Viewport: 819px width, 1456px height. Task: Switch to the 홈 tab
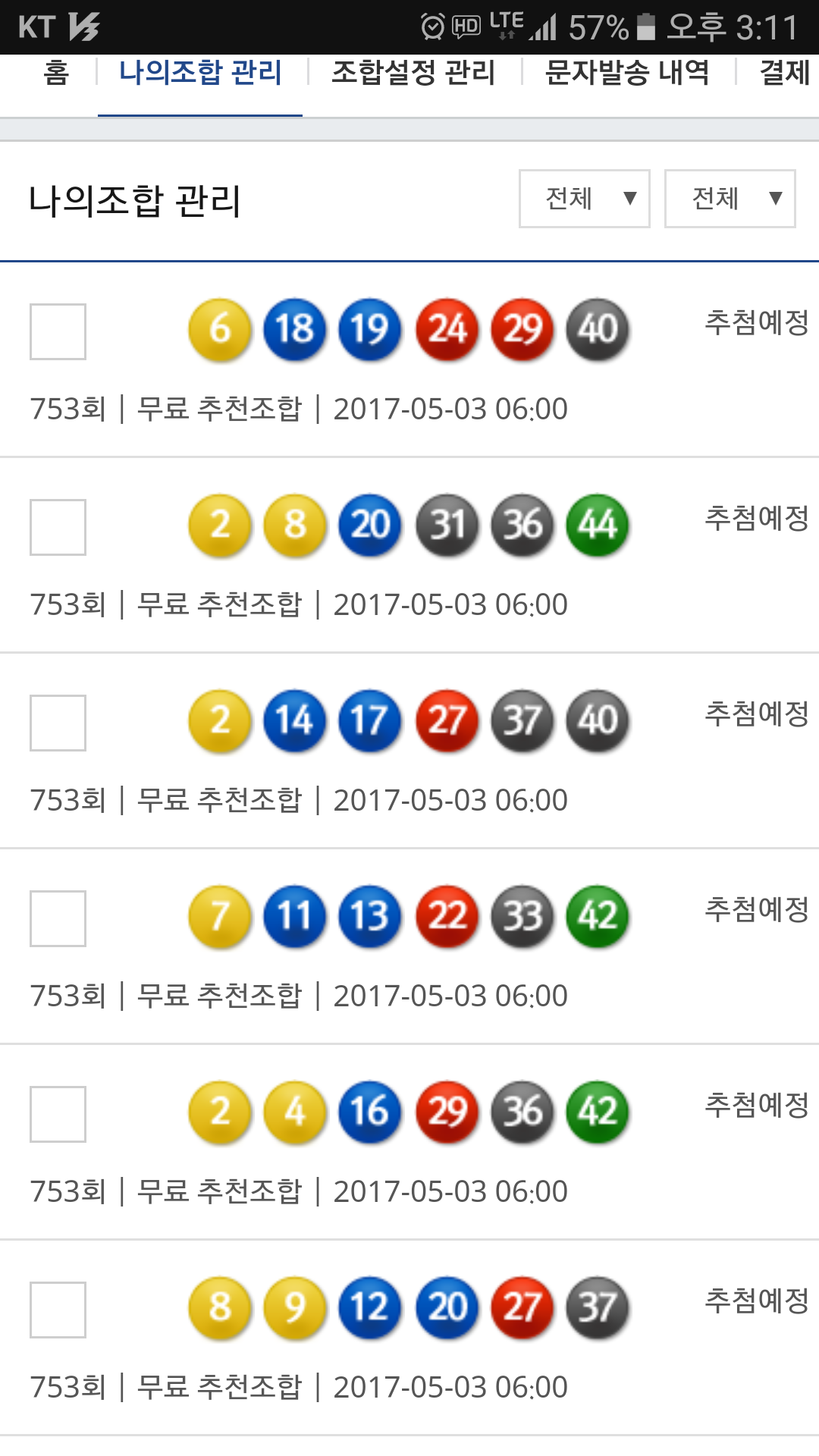(56, 74)
